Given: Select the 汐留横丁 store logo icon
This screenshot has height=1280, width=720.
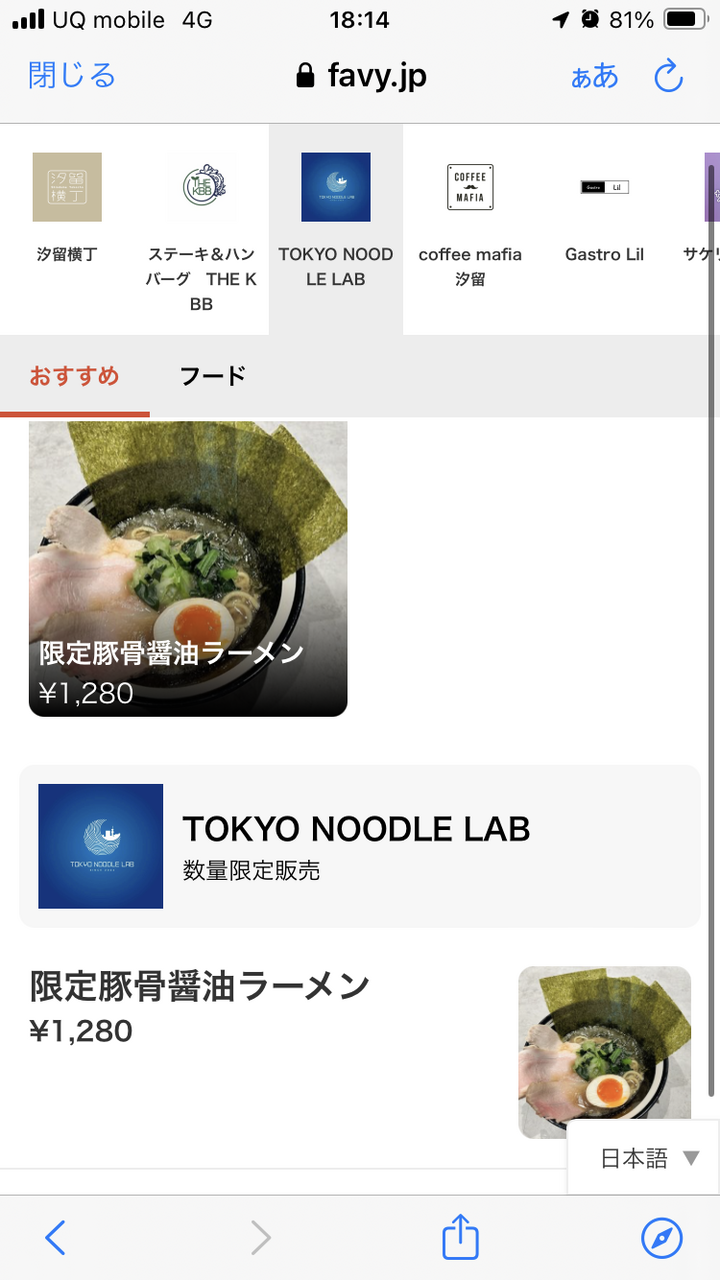Looking at the screenshot, I should point(67,187).
